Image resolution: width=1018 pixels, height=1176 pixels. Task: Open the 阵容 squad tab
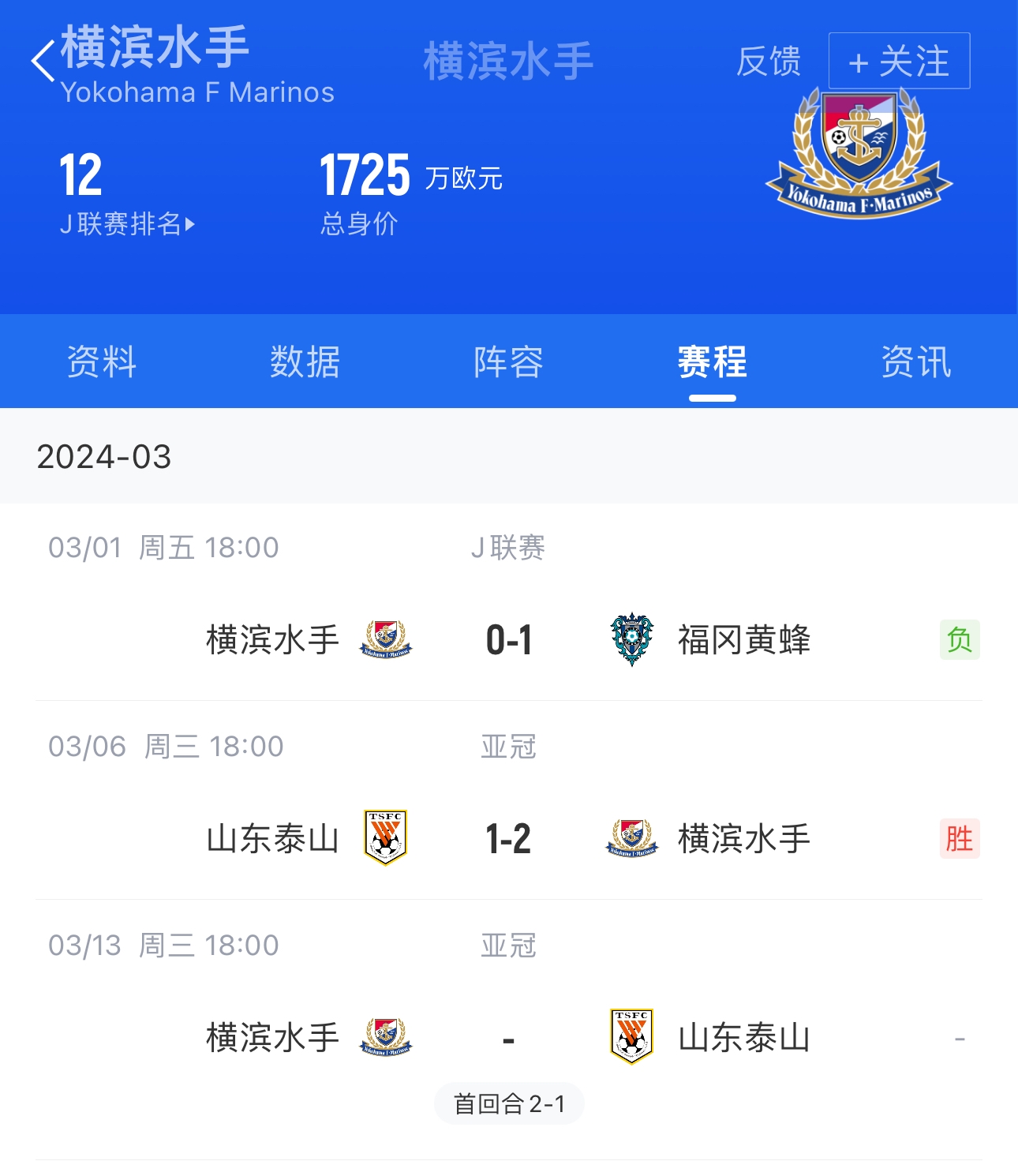click(x=509, y=362)
